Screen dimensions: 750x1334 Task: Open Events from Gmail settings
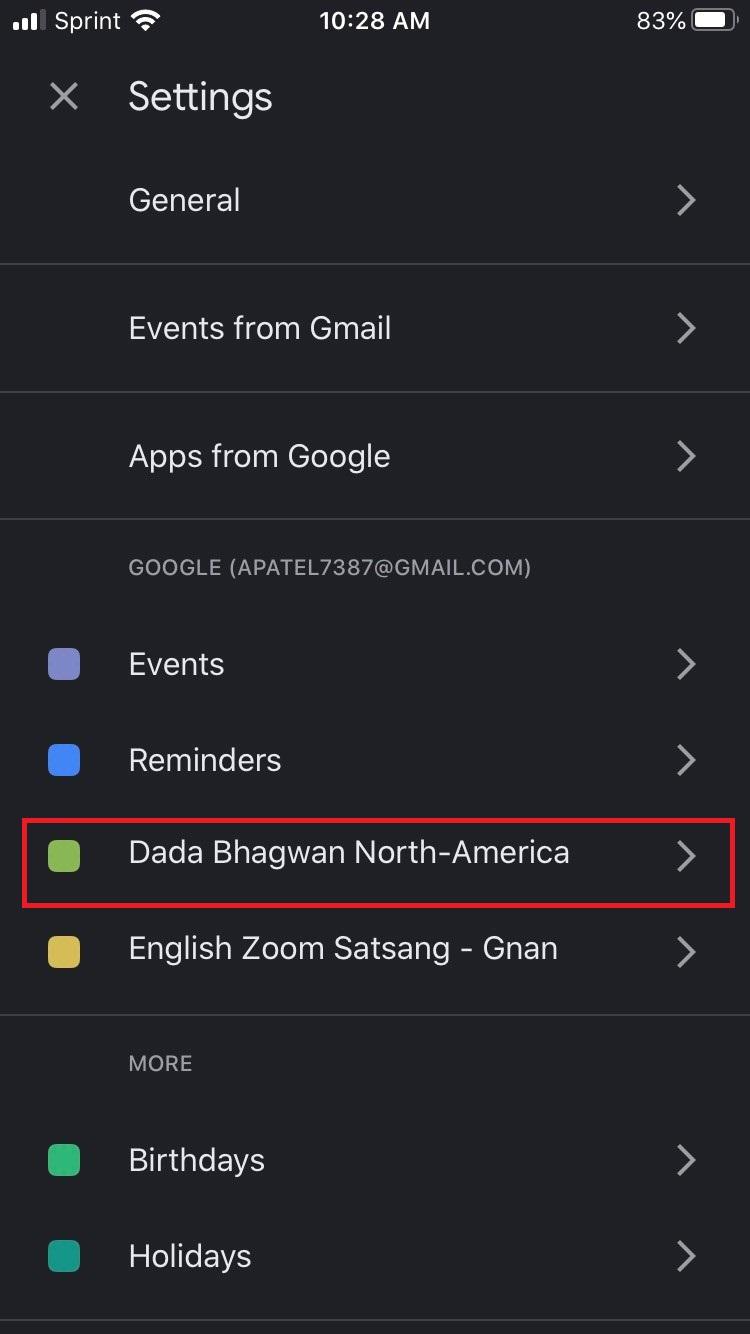[375, 328]
